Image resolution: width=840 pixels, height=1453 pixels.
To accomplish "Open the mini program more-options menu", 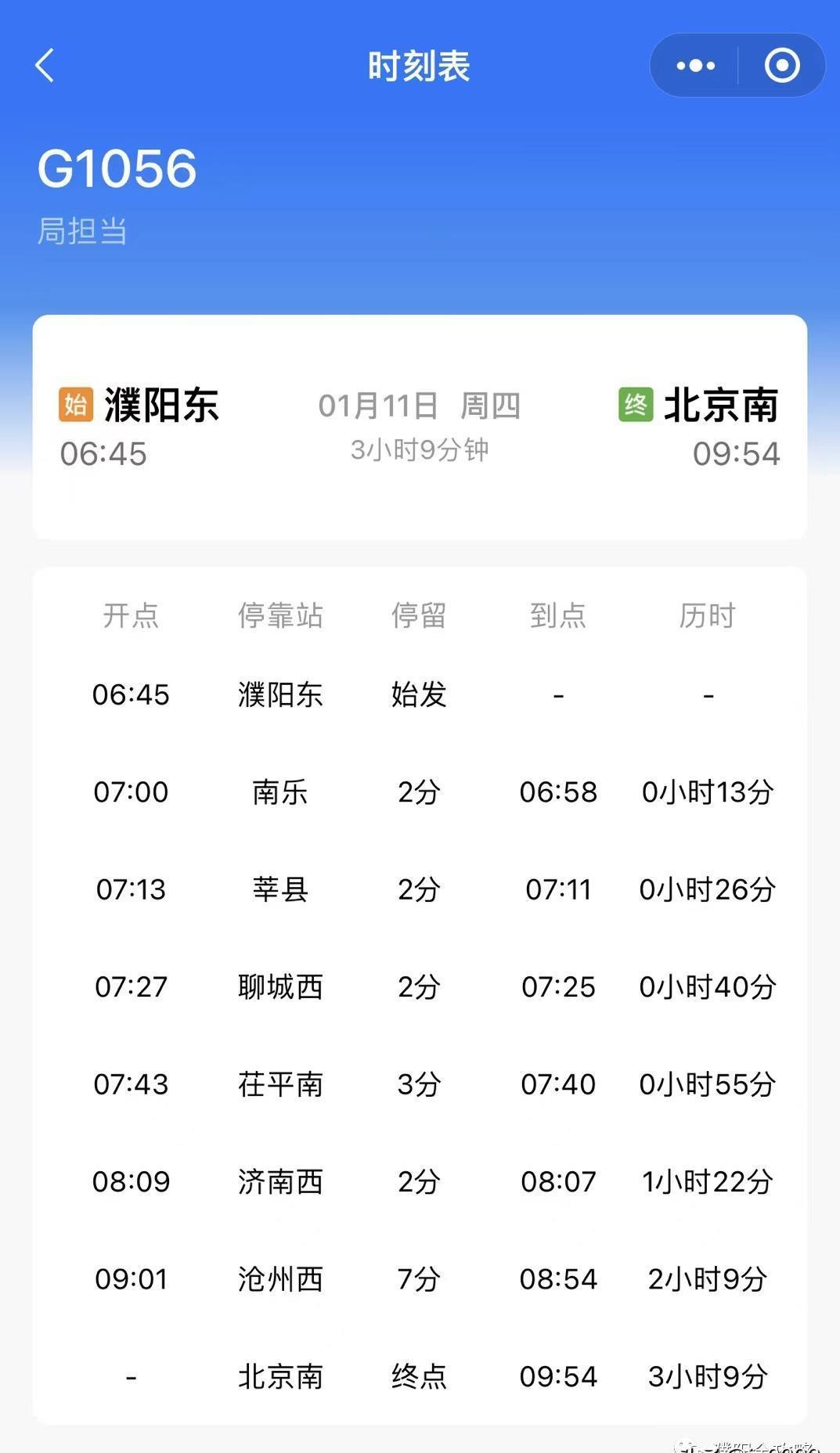I will (x=695, y=66).
